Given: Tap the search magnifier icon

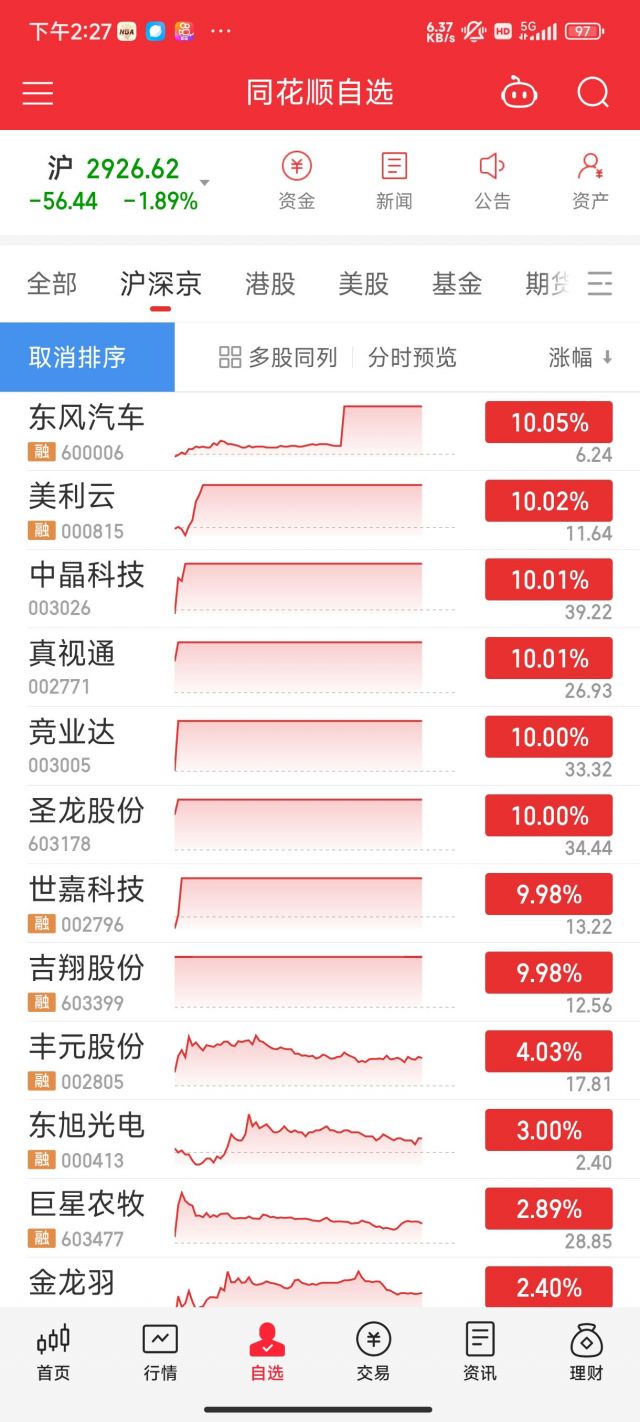Looking at the screenshot, I should pyautogui.click(x=593, y=93).
